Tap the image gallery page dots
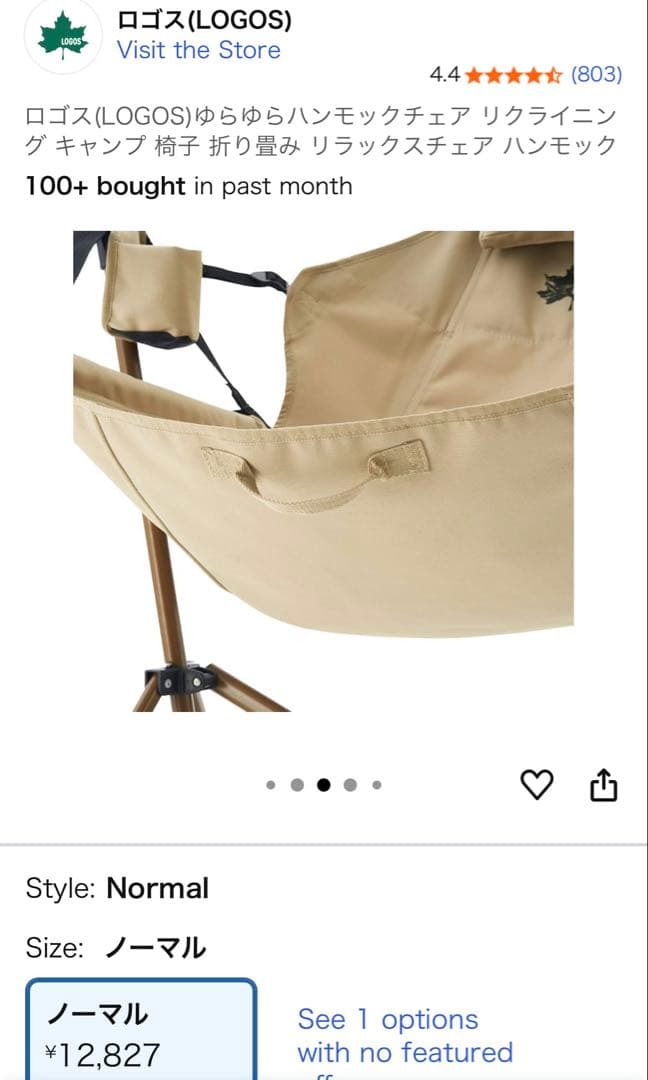 click(x=323, y=785)
